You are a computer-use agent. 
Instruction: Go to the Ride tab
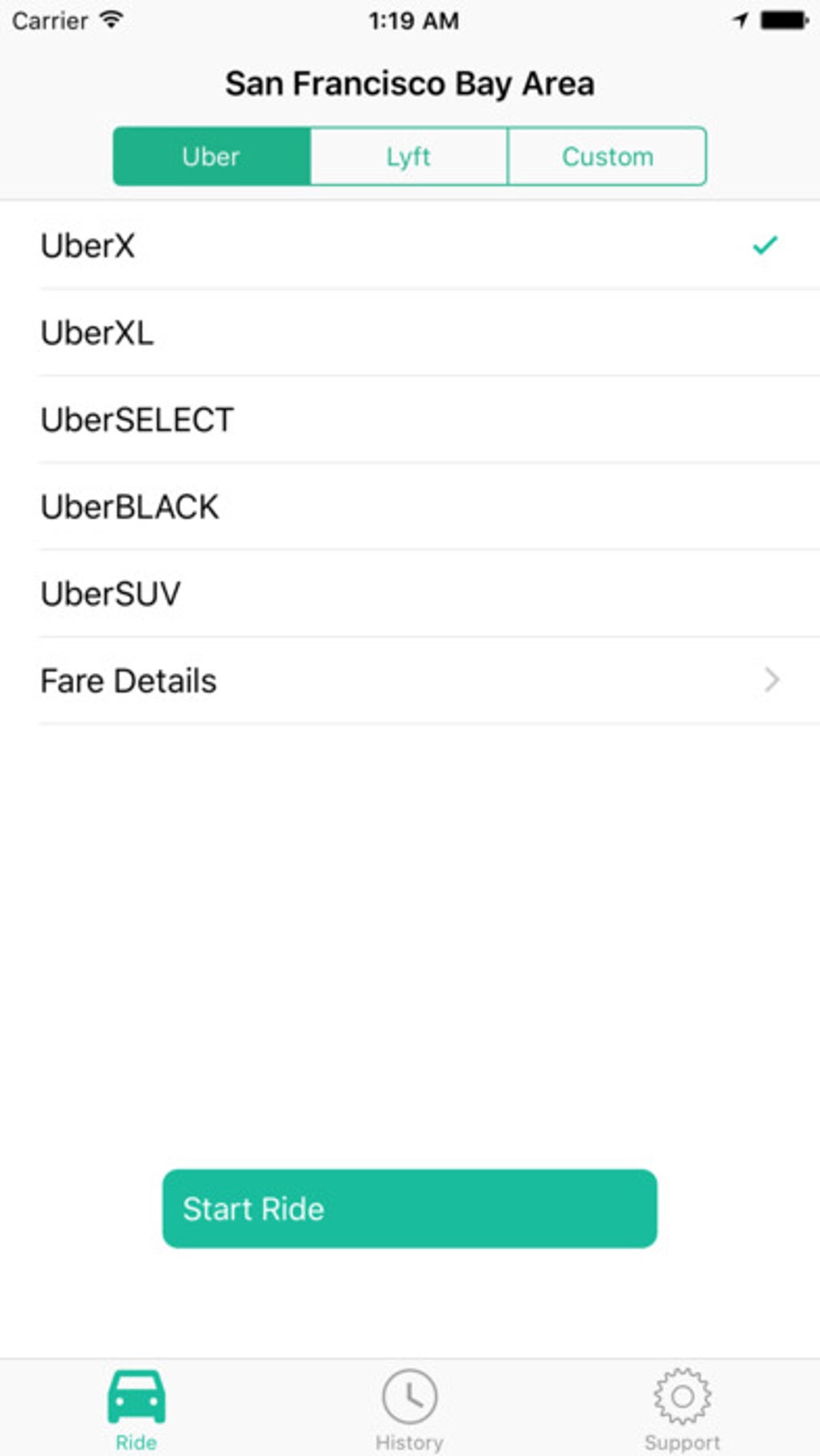tap(136, 1409)
